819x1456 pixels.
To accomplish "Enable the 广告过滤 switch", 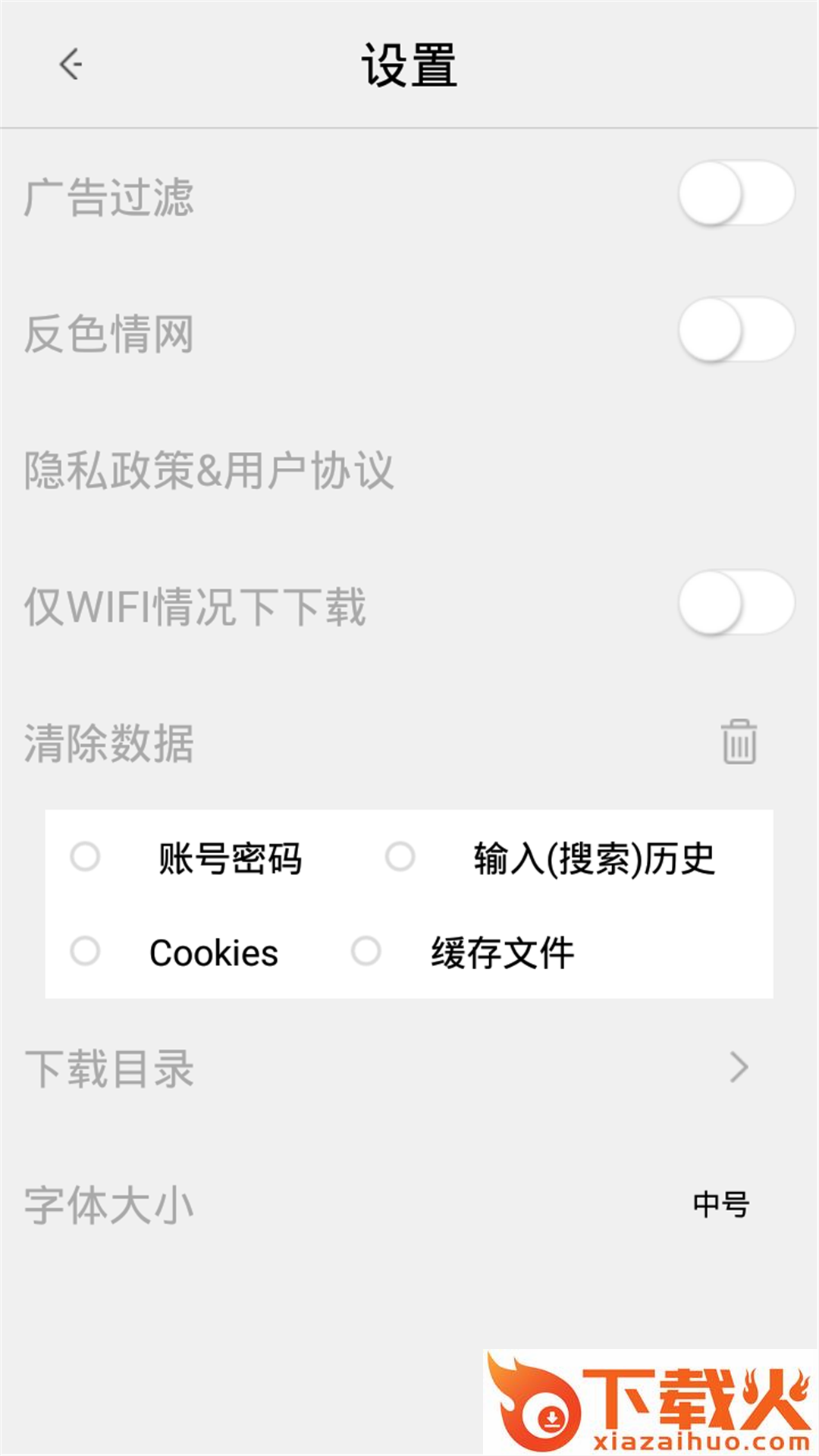I will (736, 193).
